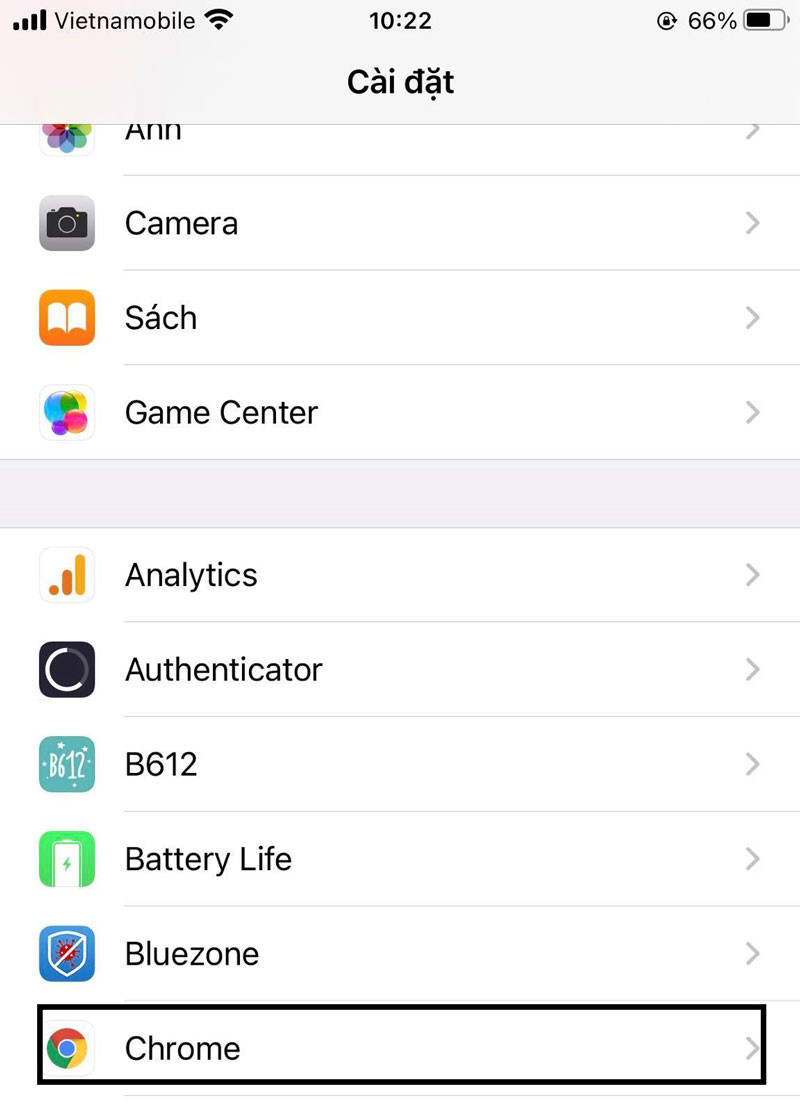Open the green Battery Life icon

[66, 859]
